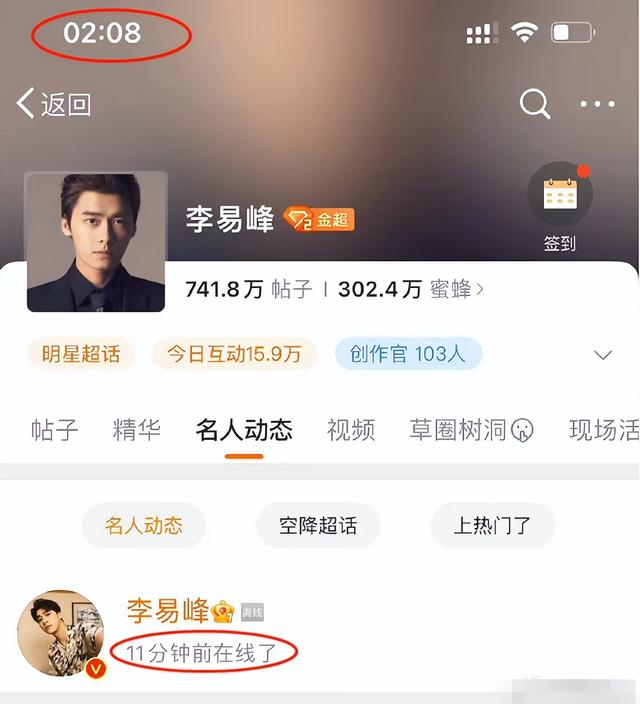Screen dimensions: 640x704
Task: Open the 302.4万 蜜蜂 followers link
Action: 410,290
